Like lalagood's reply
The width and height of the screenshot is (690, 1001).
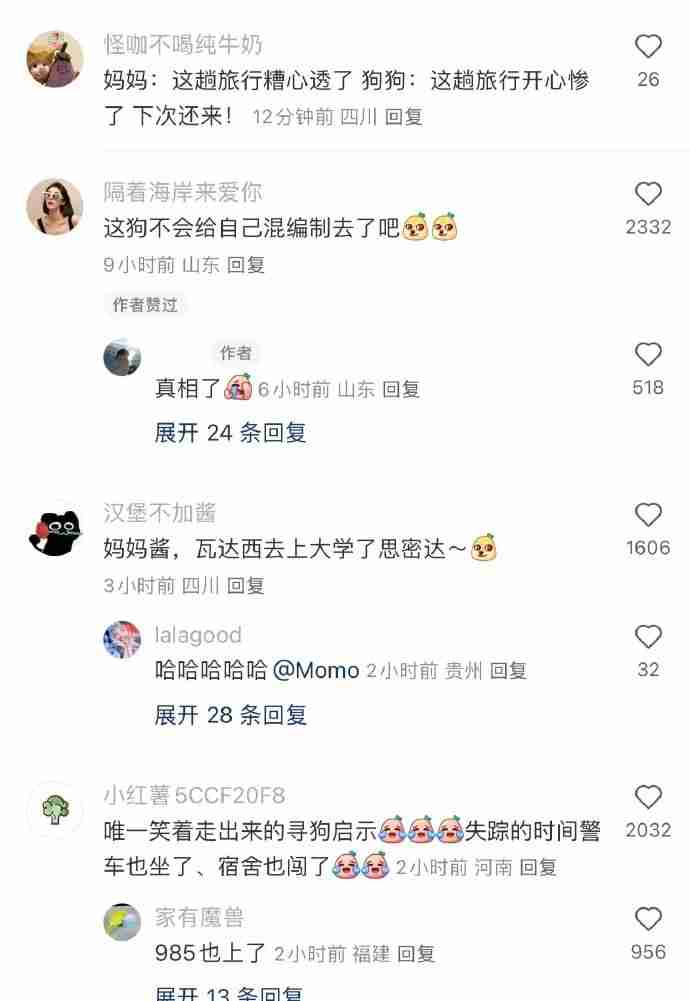[x=648, y=637]
